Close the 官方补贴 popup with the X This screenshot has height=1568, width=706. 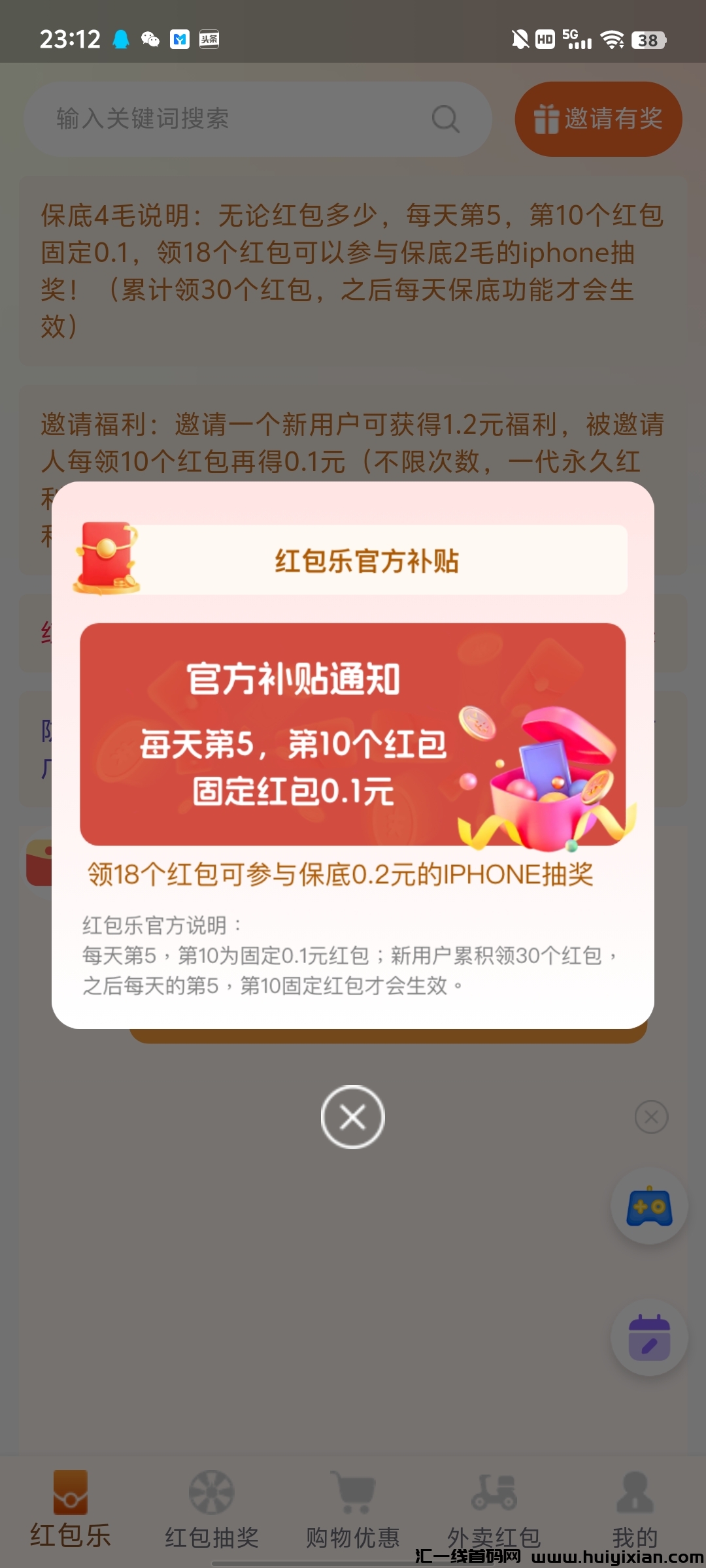(x=352, y=1117)
